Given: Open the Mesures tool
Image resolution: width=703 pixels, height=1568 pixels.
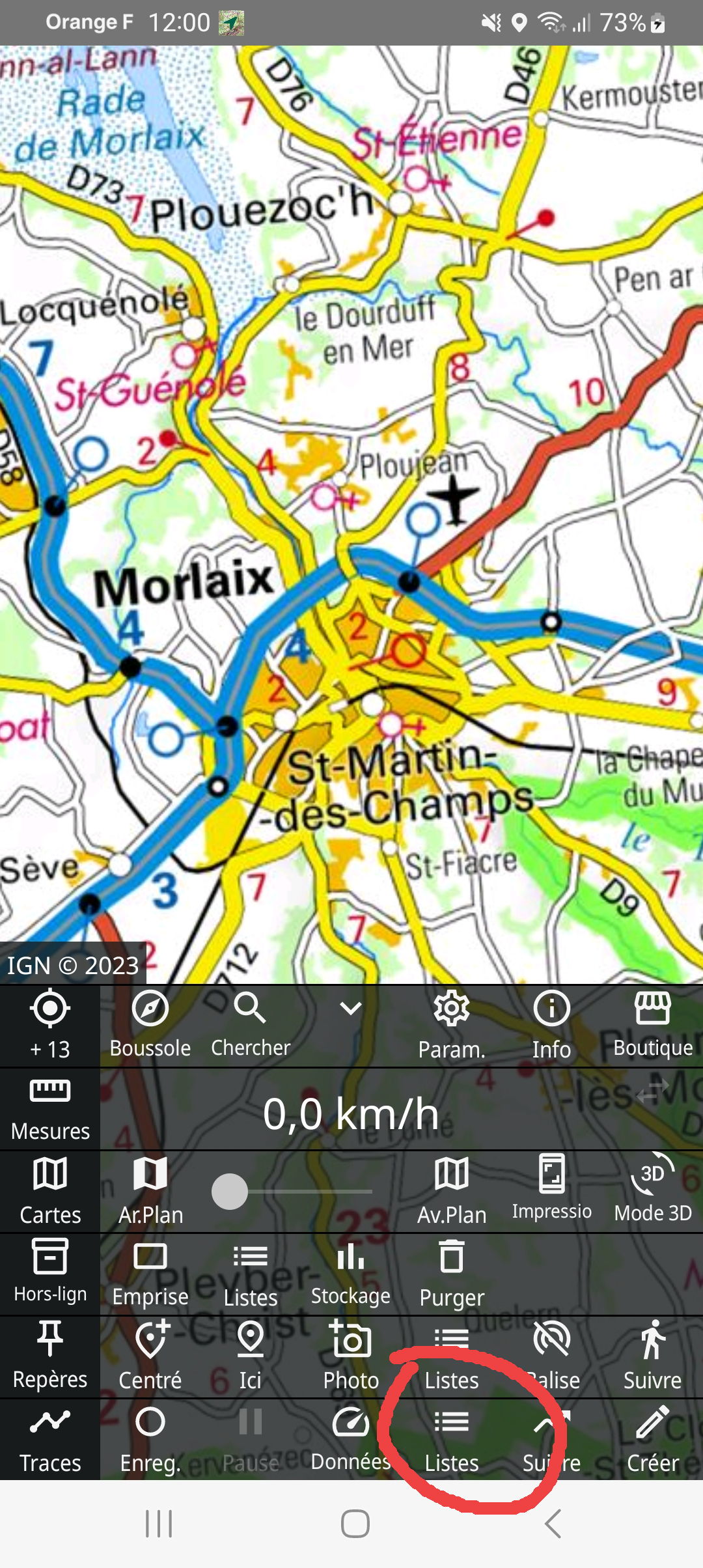Looking at the screenshot, I should tap(50, 1108).
